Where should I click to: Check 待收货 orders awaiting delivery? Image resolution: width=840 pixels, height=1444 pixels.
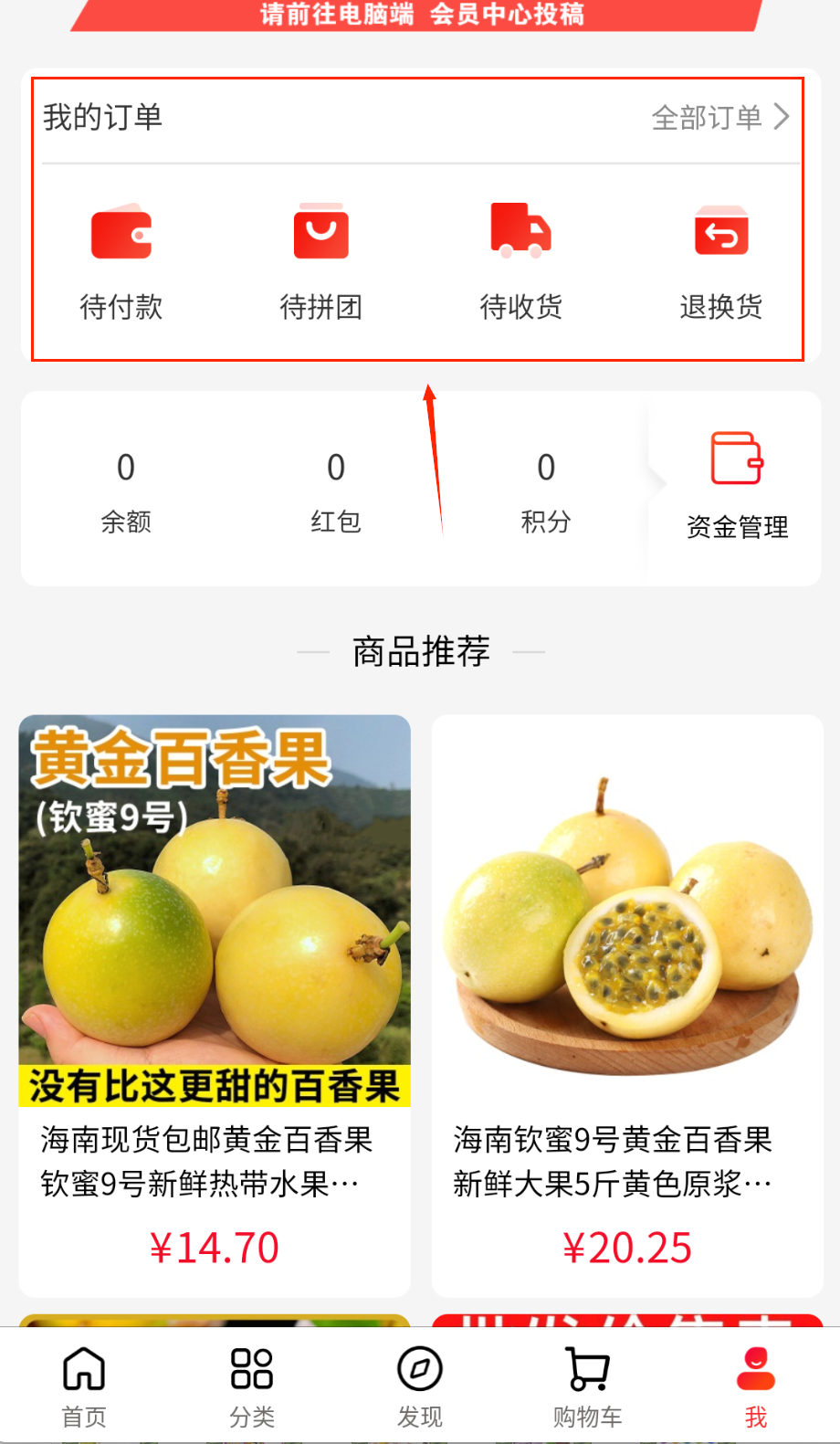click(520, 261)
